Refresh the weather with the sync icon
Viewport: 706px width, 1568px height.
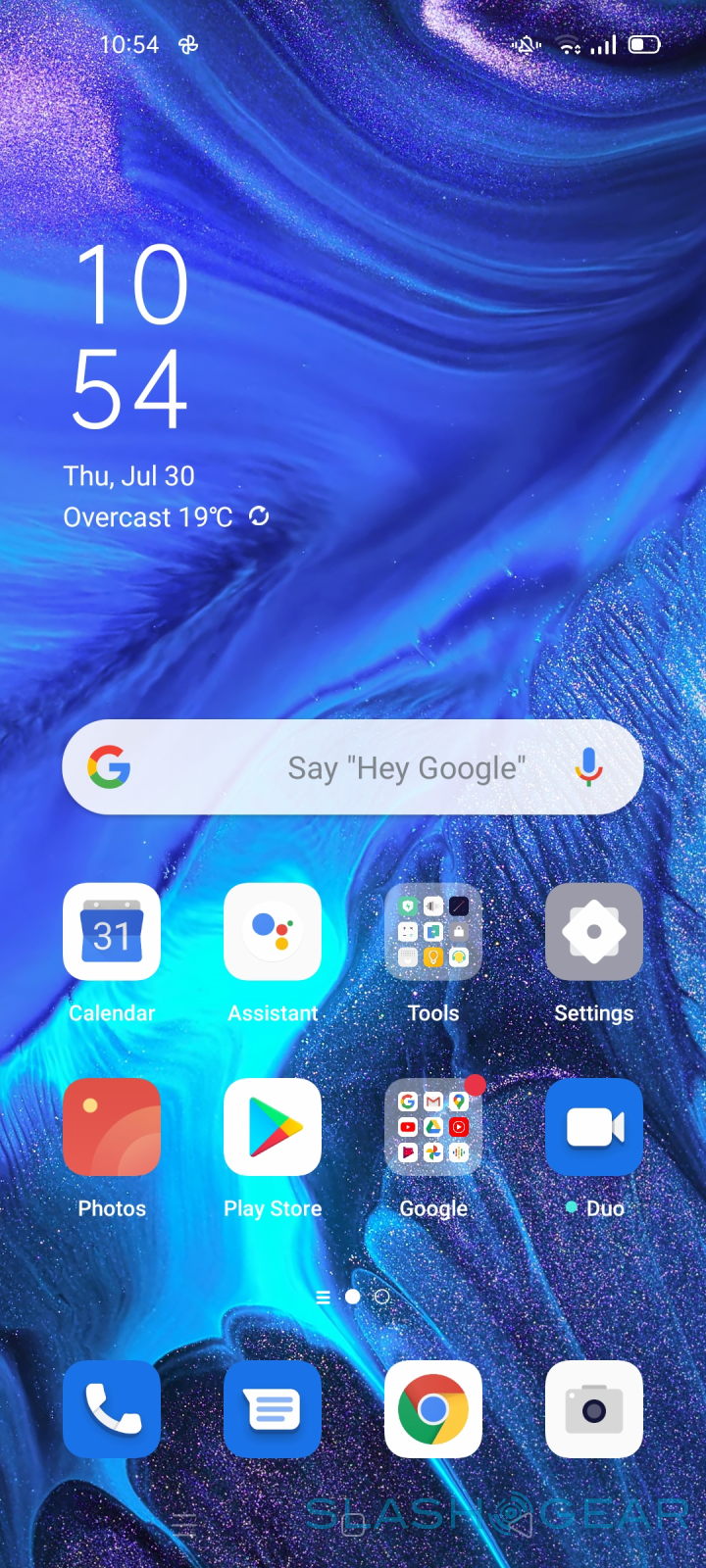[259, 516]
